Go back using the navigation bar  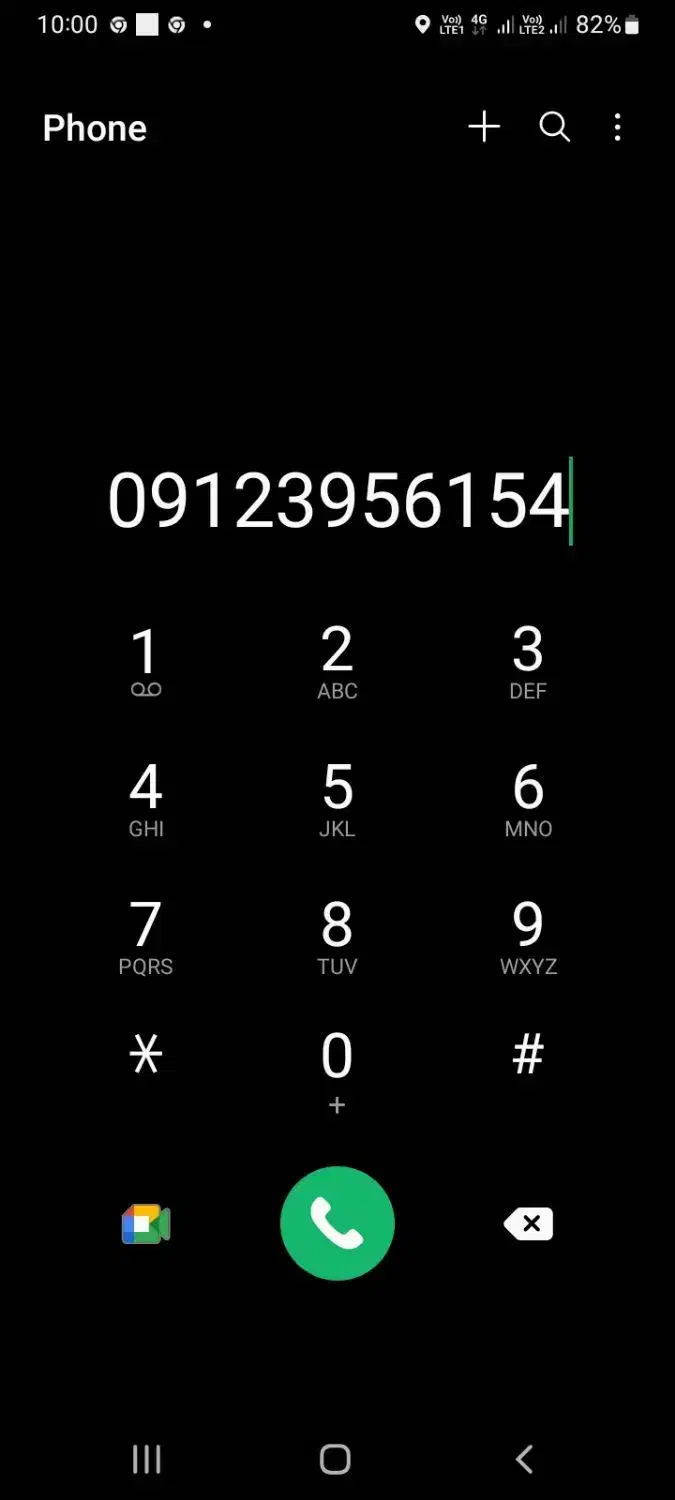(524, 1459)
